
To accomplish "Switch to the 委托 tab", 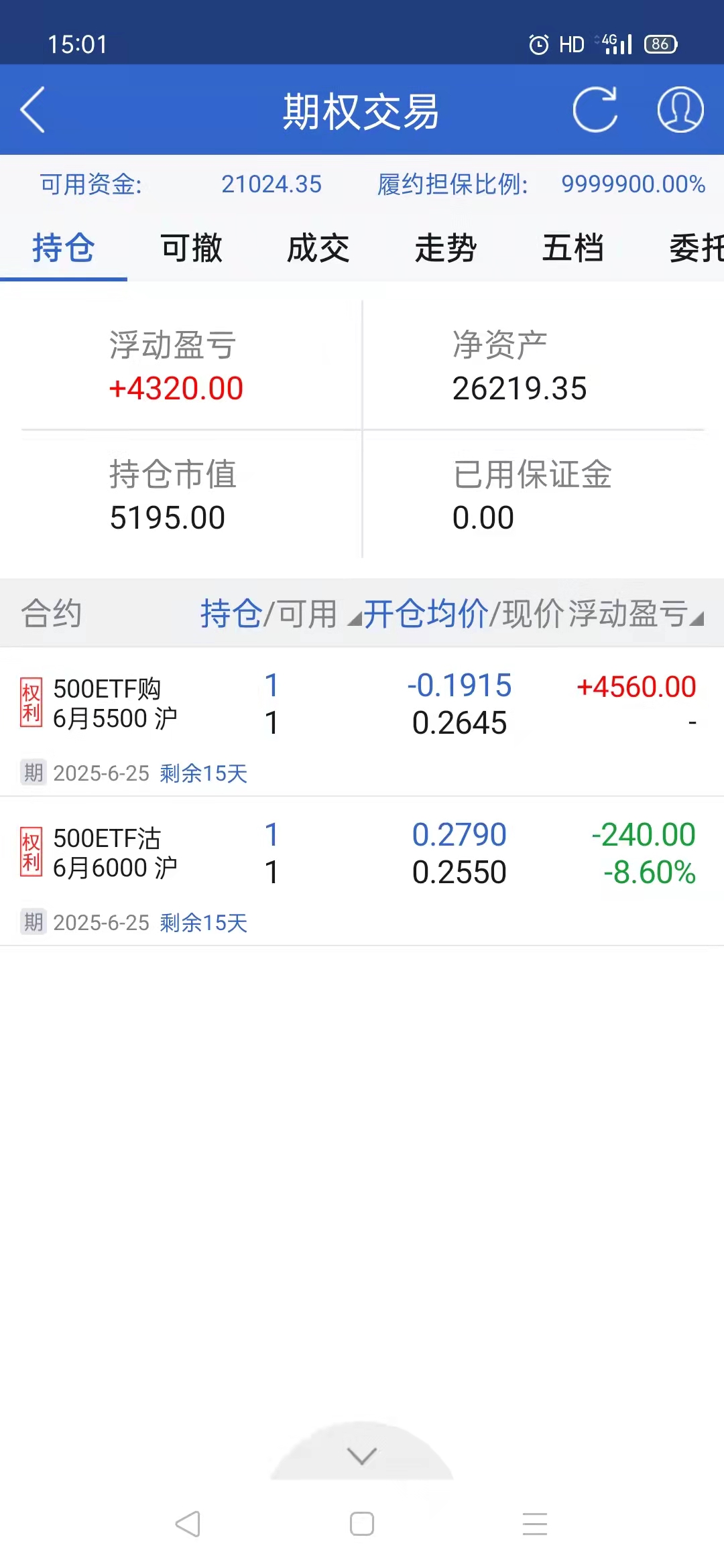I will point(696,249).
